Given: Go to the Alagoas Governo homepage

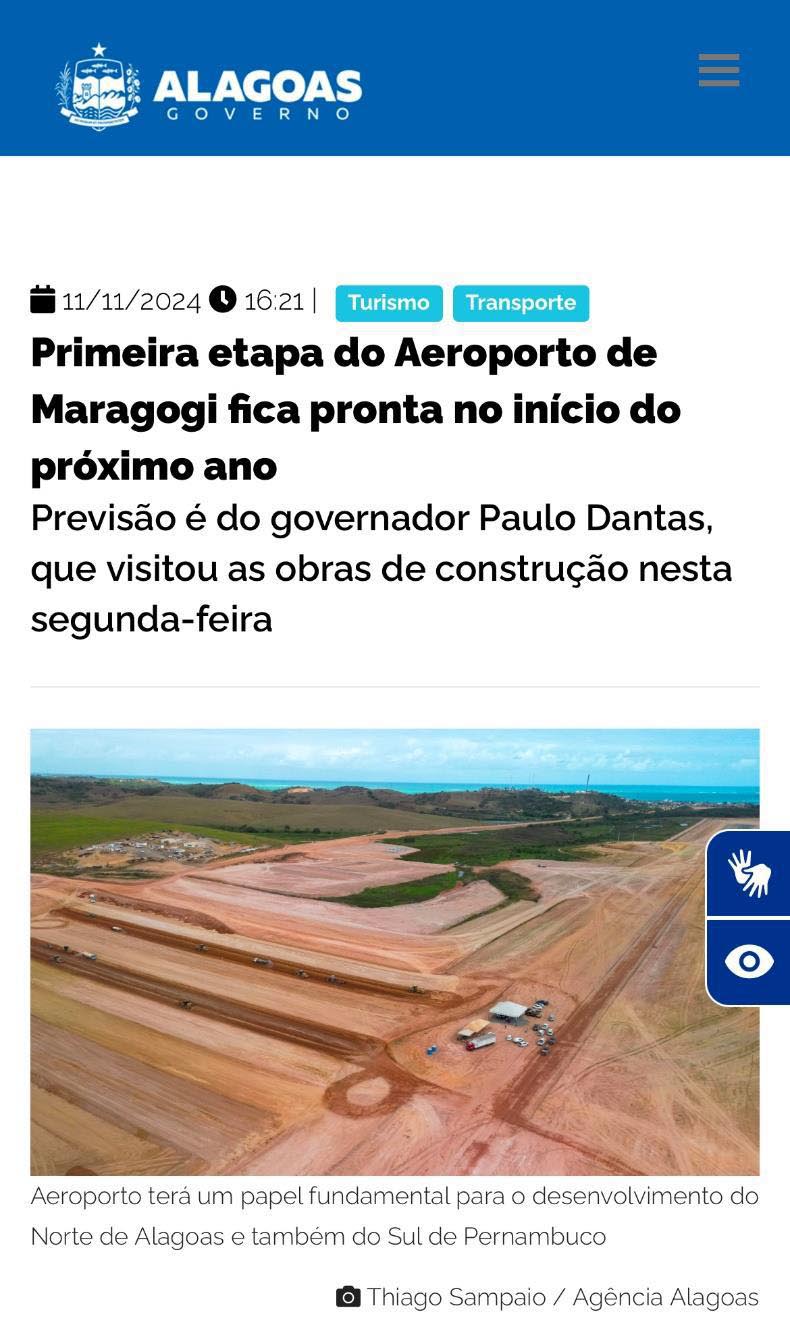Looking at the screenshot, I should [x=209, y=87].
